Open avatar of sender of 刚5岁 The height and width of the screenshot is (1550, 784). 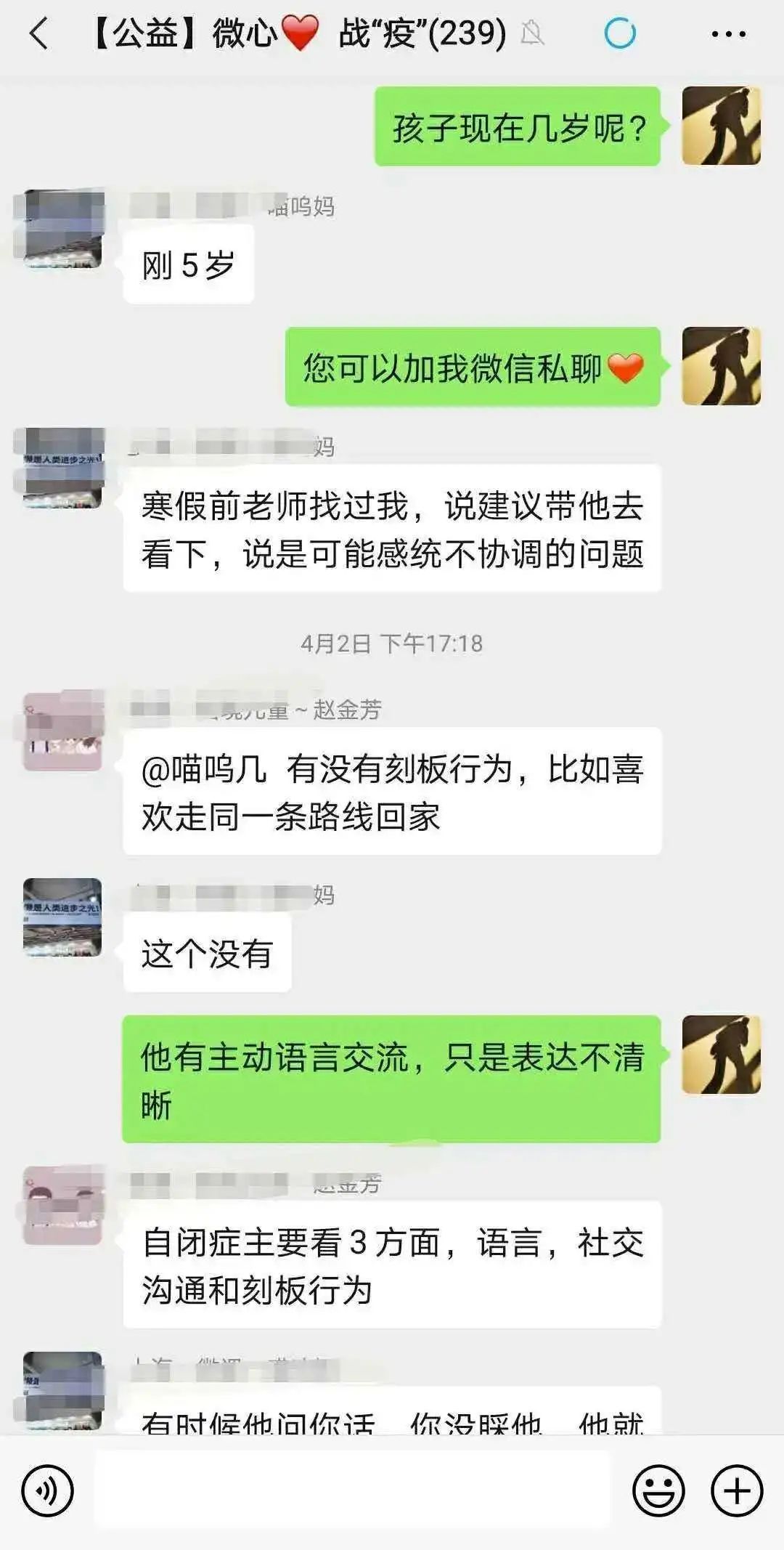62,229
